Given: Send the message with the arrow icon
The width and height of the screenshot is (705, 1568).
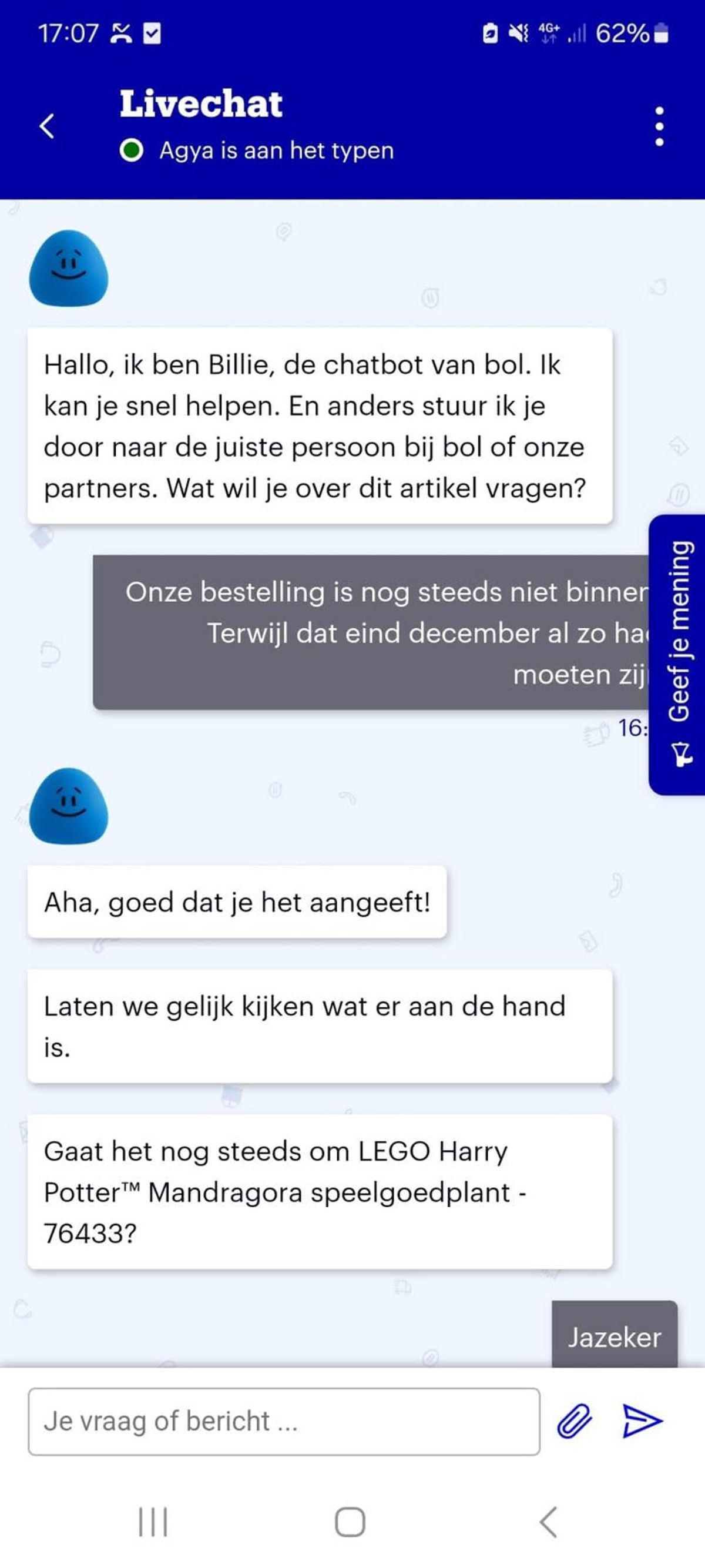Looking at the screenshot, I should pos(642,1421).
